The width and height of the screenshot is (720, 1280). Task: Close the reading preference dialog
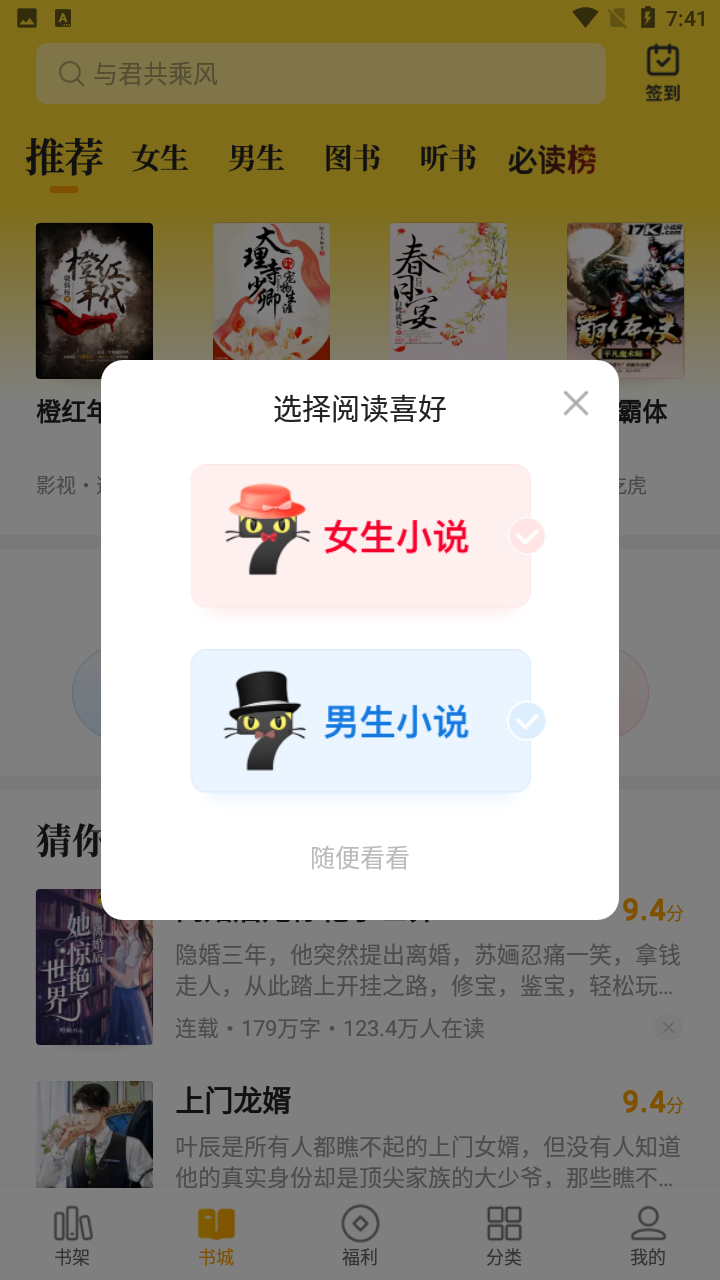[x=576, y=403]
